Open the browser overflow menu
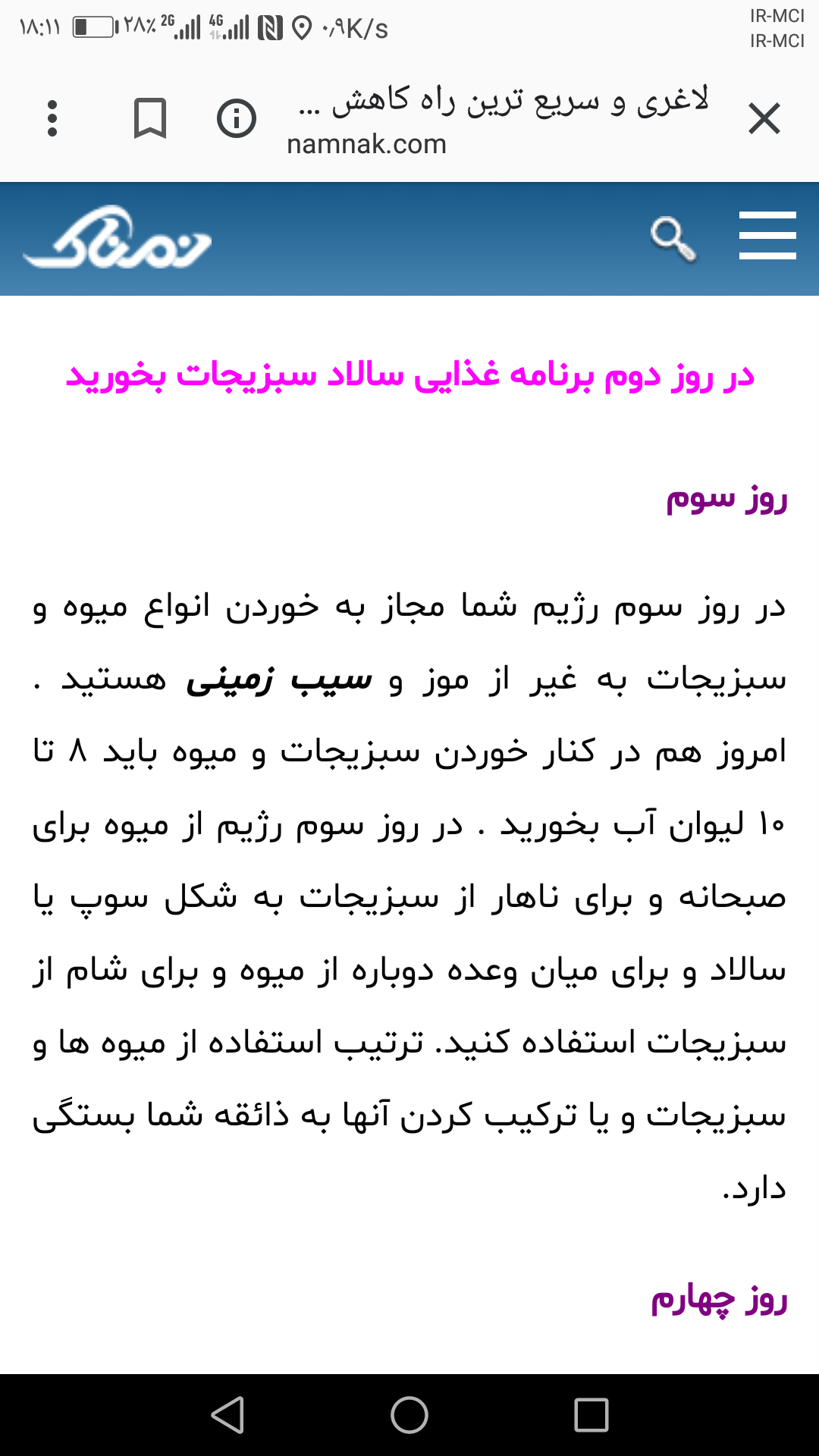This screenshot has width=819, height=1456. 52,119
